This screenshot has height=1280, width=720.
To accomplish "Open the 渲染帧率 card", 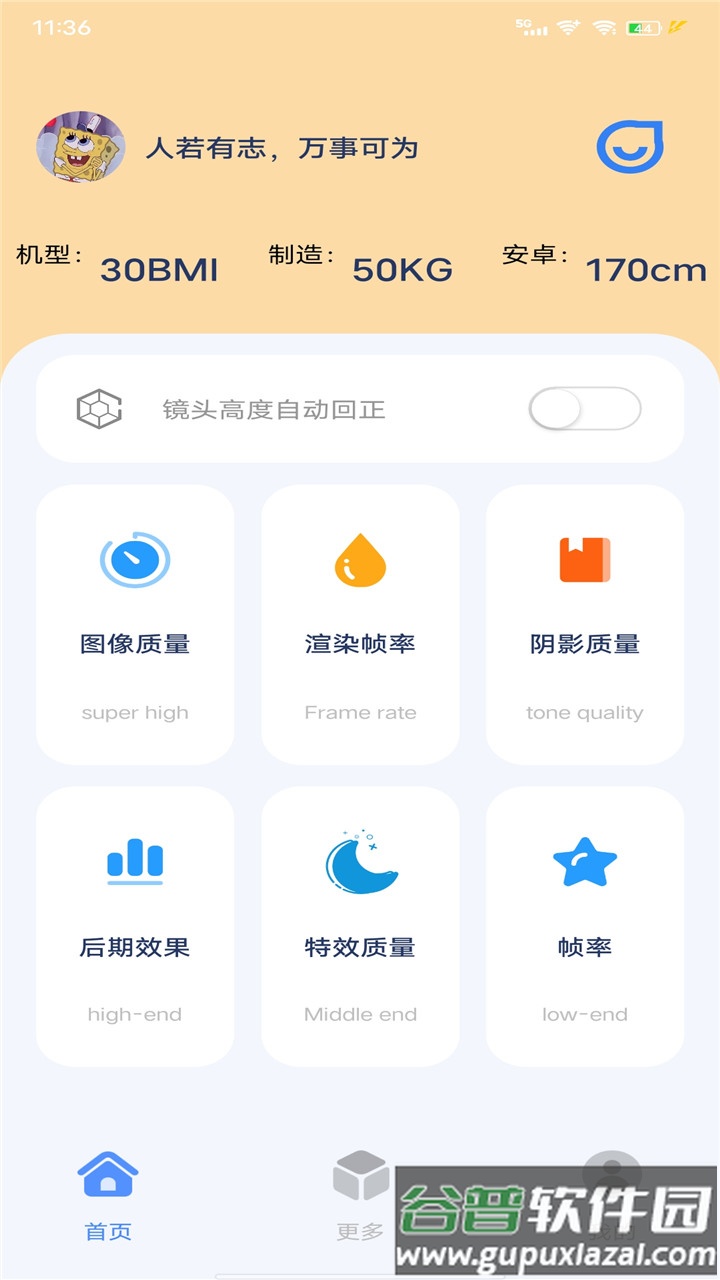I will click(x=360, y=625).
